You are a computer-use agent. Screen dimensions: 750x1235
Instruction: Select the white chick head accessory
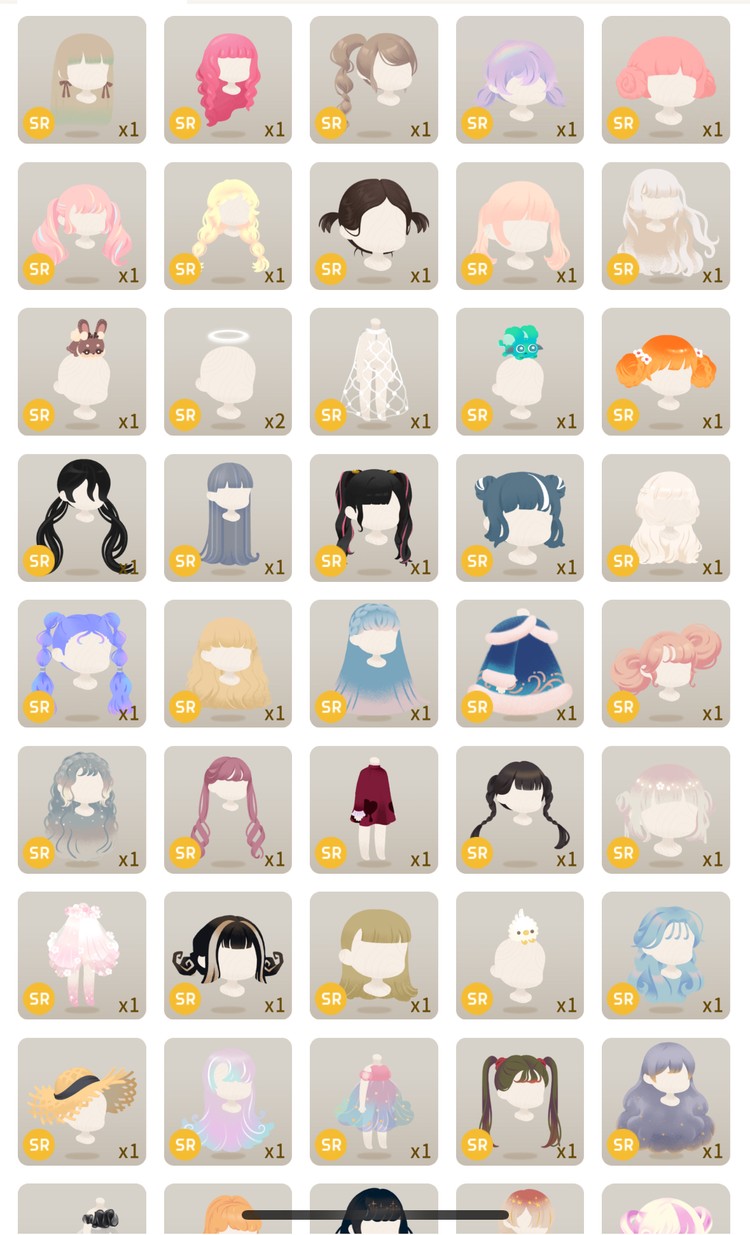[520, 956]
